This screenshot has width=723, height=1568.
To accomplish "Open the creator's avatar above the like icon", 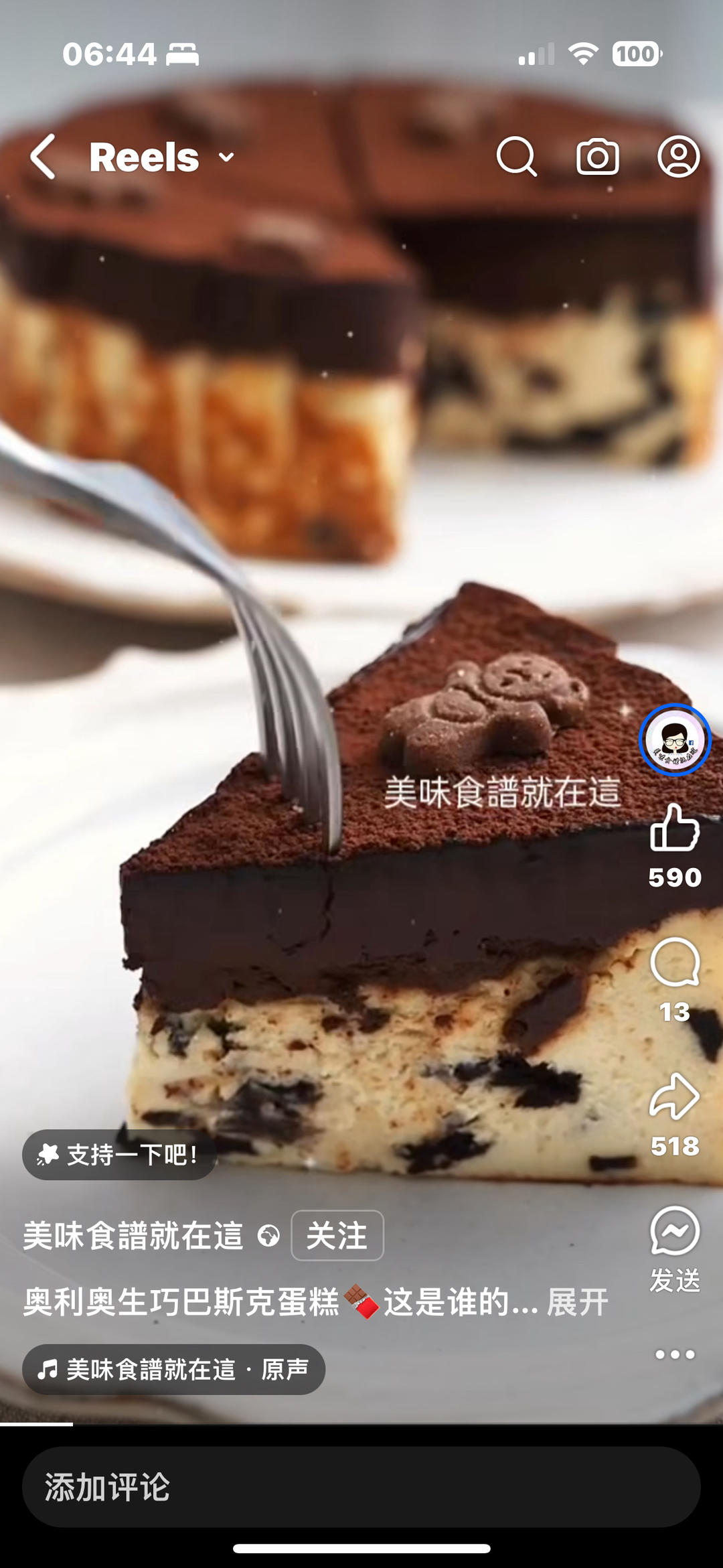I will point(674,739).
